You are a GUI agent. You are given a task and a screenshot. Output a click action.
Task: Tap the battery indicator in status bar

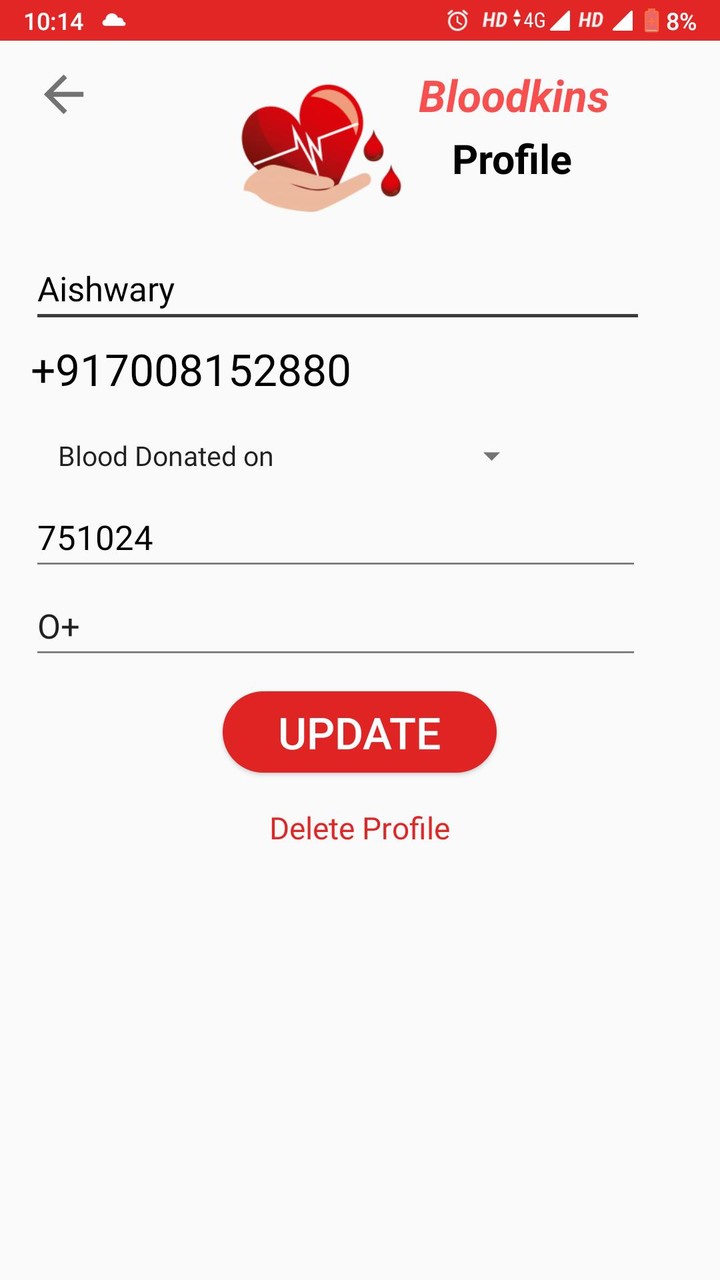651,19
